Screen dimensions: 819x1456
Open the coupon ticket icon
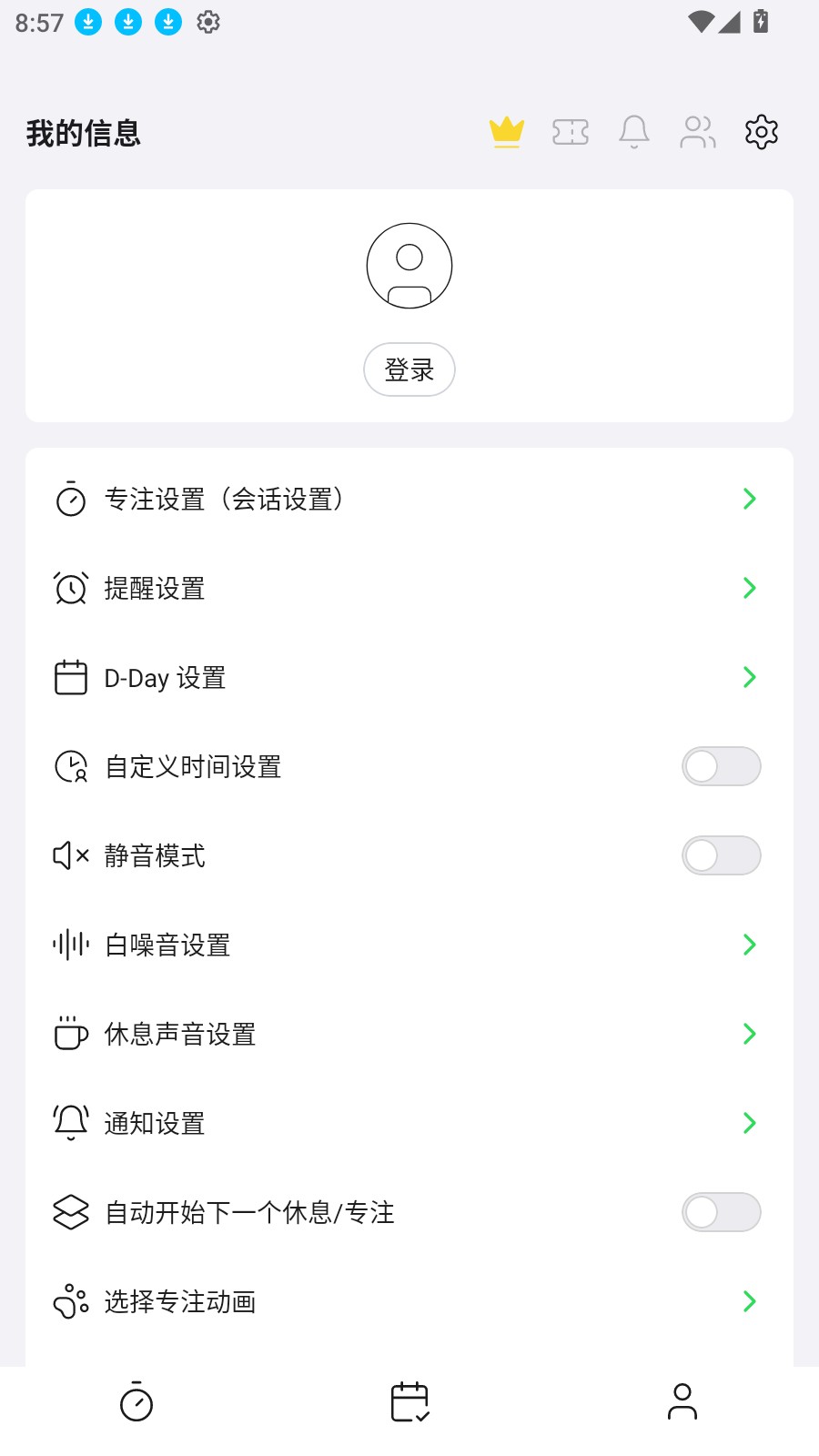571,132
